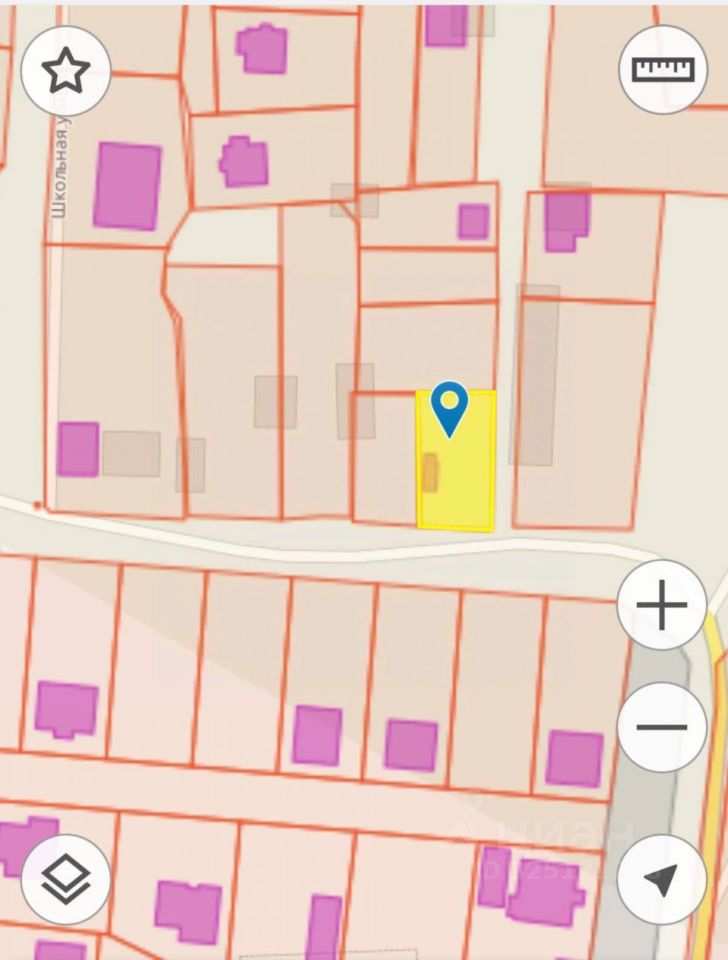728x960 pixels.
Task: Open the map layers selector
Action: pos(66,879)
